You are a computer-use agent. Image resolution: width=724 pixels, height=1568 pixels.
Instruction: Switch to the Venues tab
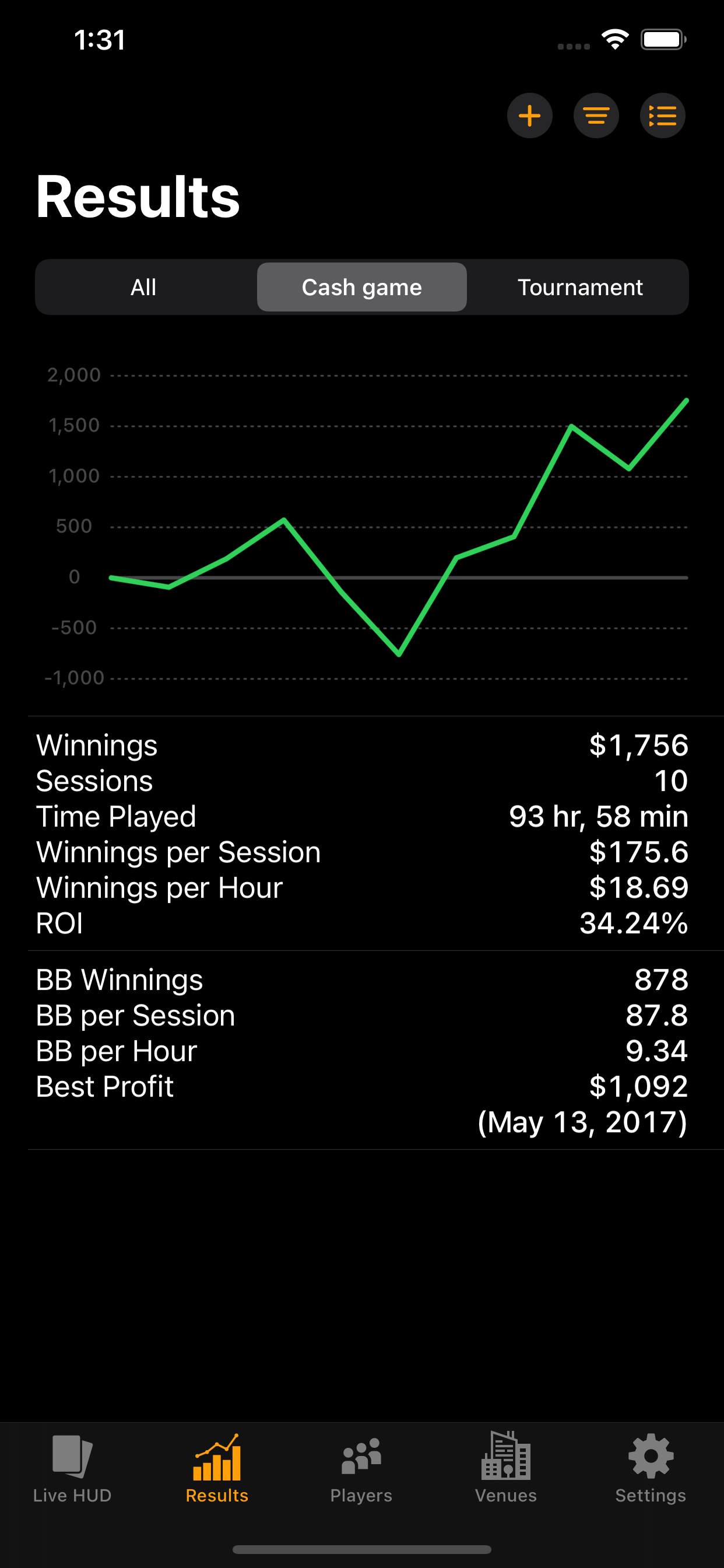point(506,1469)
